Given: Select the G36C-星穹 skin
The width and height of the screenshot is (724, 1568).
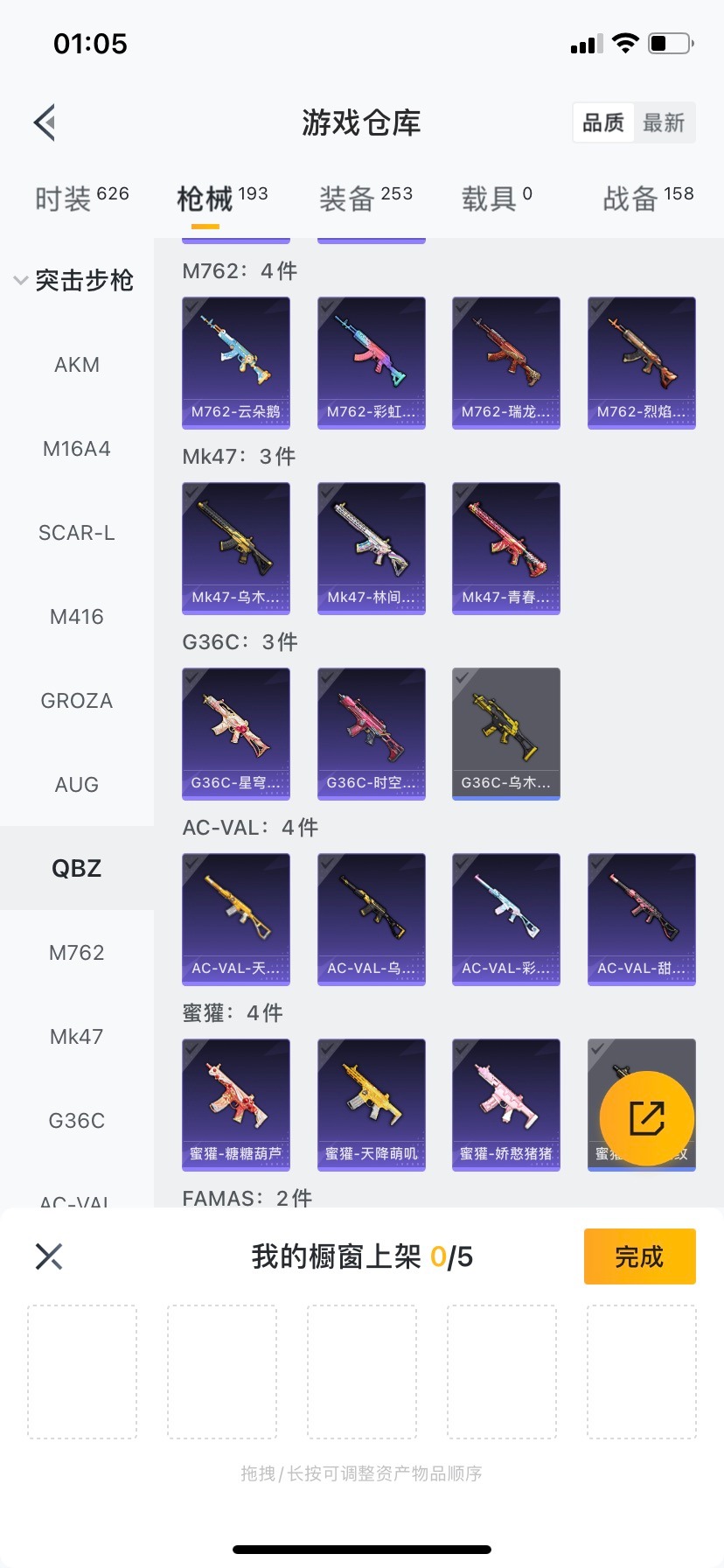Looking at the screenshot, I should click(x=236, y=733).
